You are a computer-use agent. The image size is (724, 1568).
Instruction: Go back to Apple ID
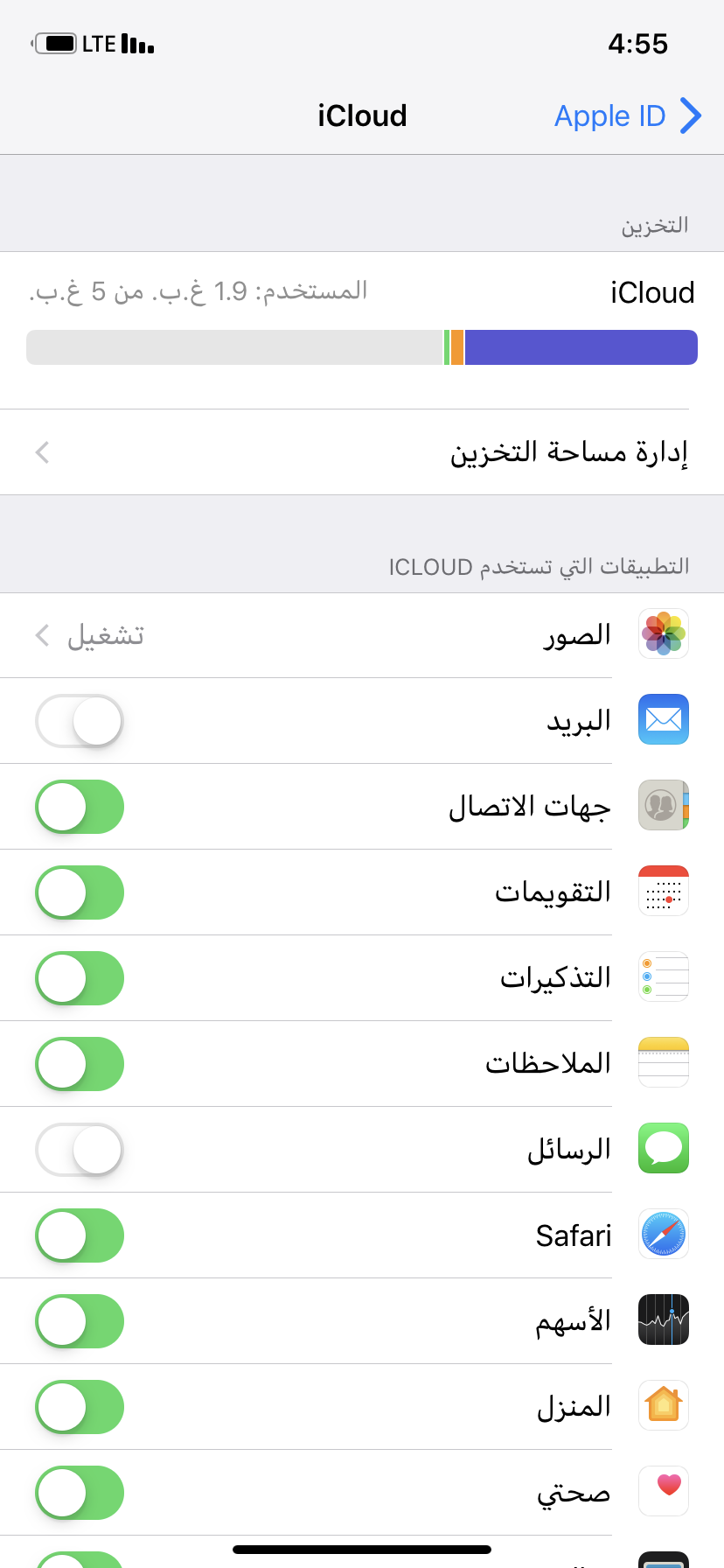[628, 115]
